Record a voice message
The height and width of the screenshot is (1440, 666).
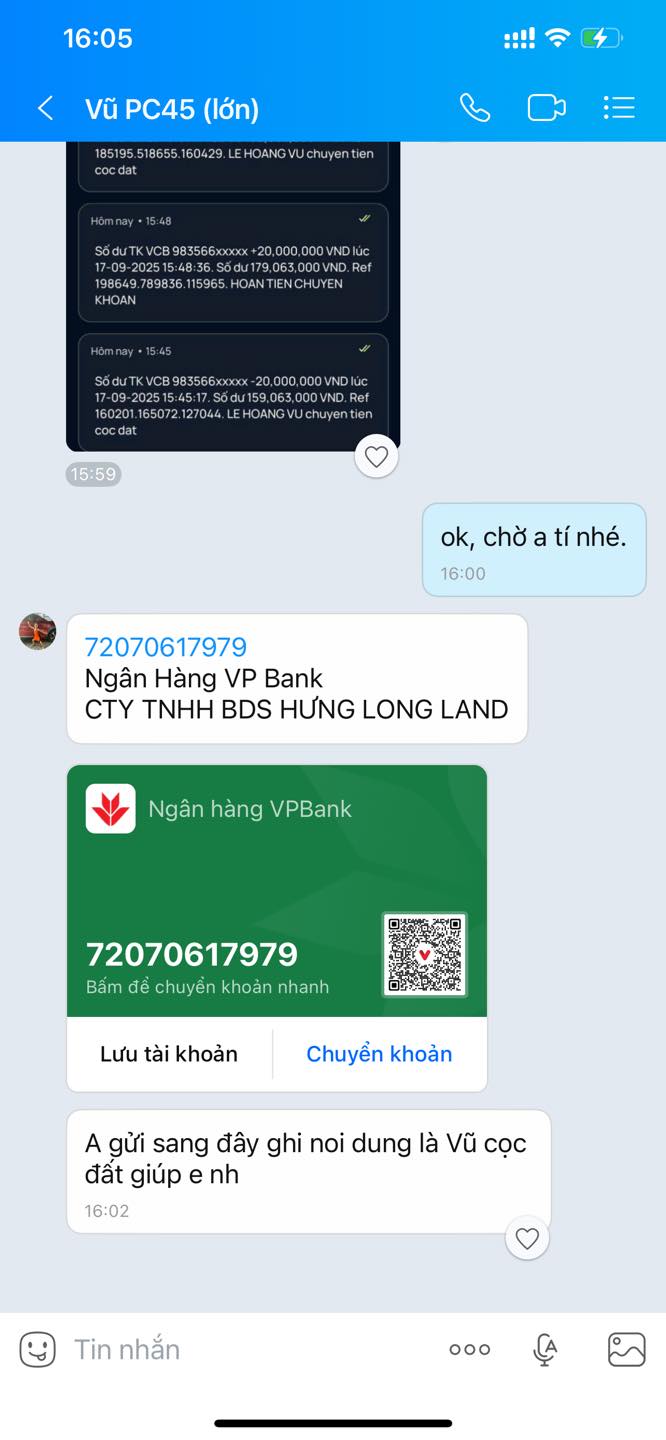coord(545,1350)
